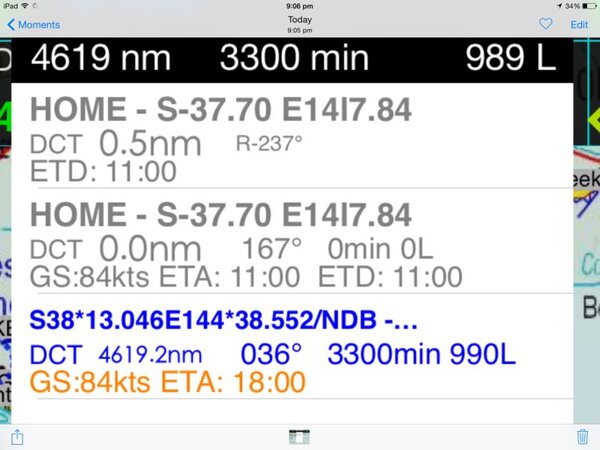The image size is (600, 450).
Task: Go back to Moments
Action: pos(33,24)
